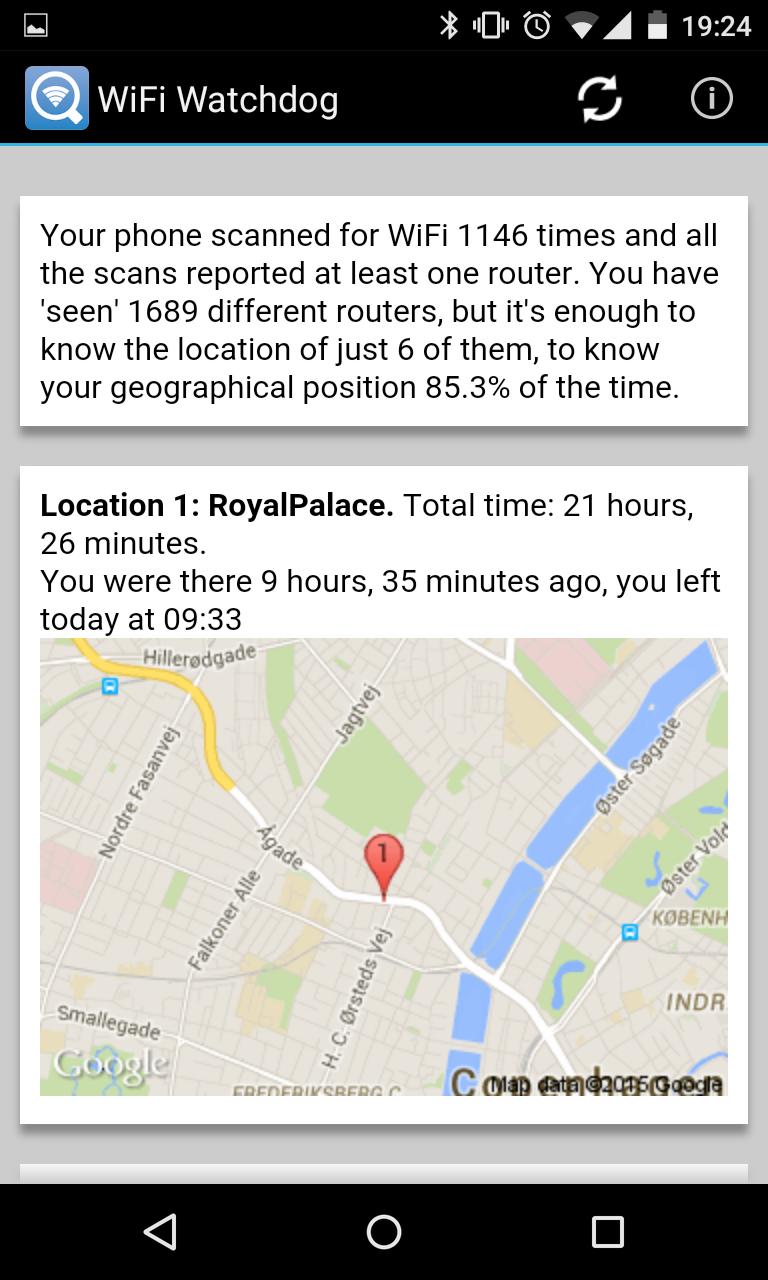Open the app info icon

pos(711,99)
